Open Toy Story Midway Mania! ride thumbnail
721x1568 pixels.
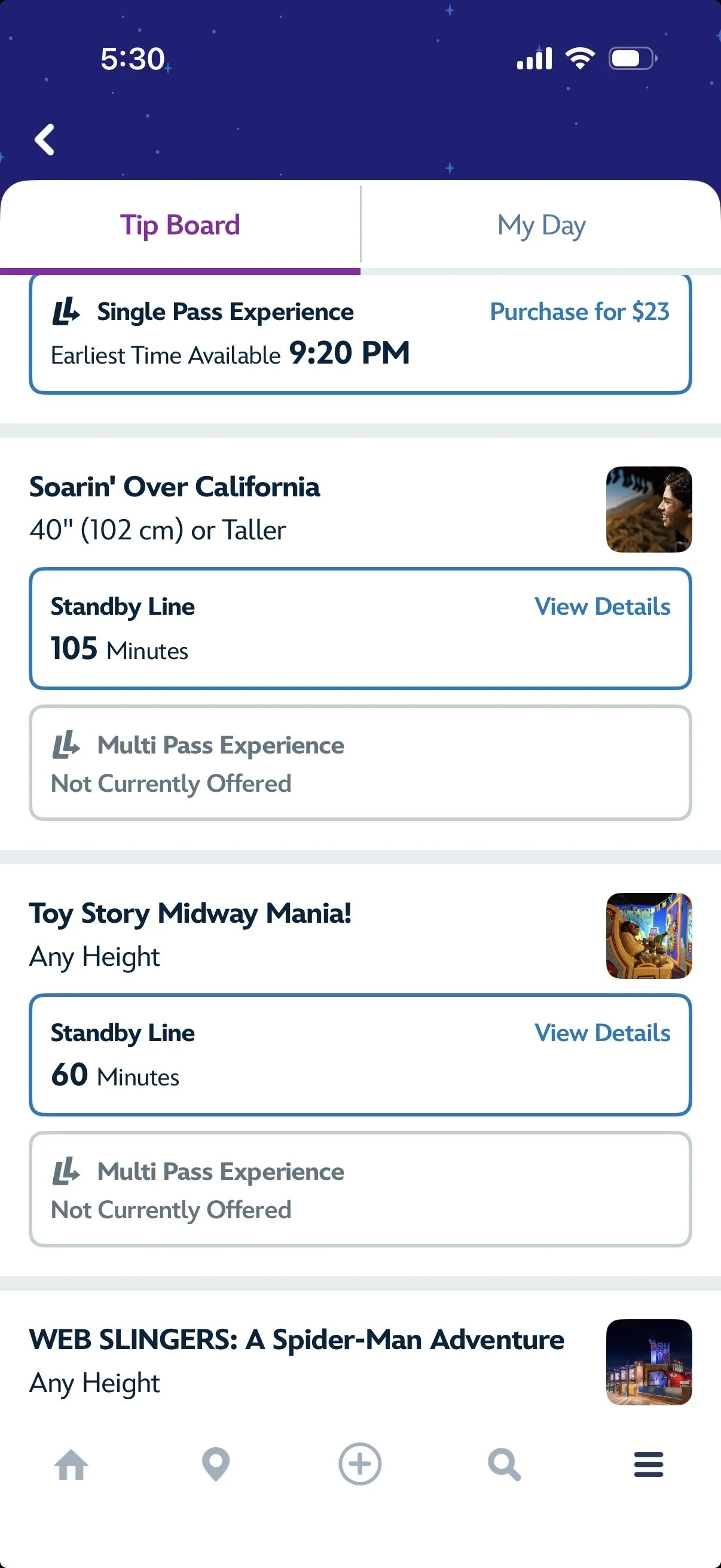pos(649,935)
